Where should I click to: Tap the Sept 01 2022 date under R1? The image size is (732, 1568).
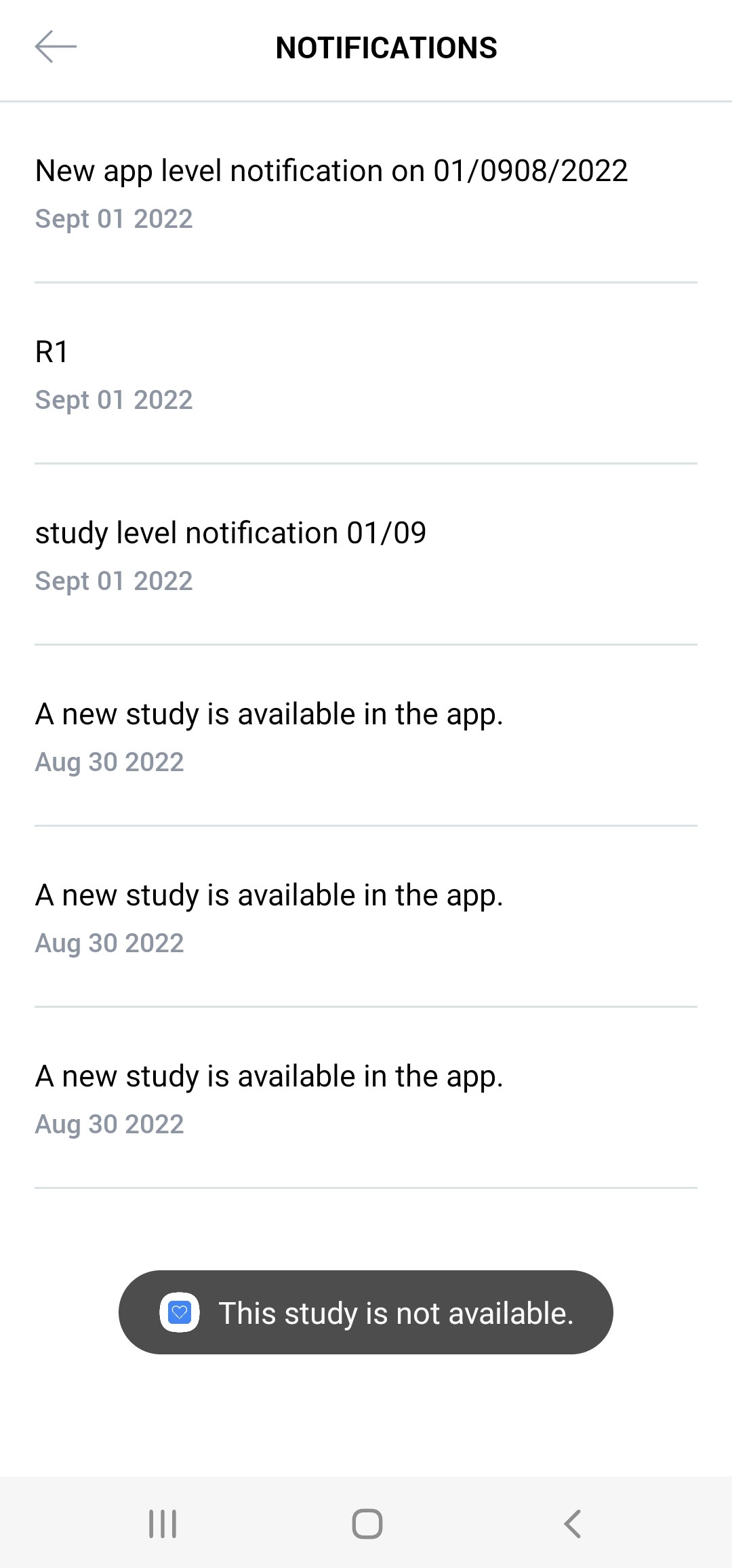click(114, 399)
